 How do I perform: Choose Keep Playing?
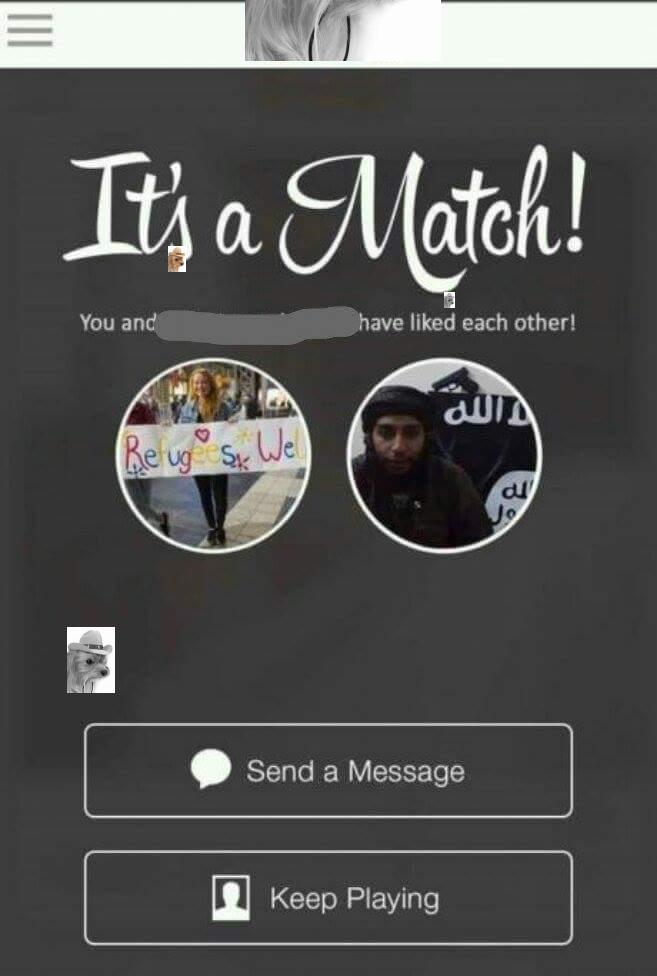(328, 898)
